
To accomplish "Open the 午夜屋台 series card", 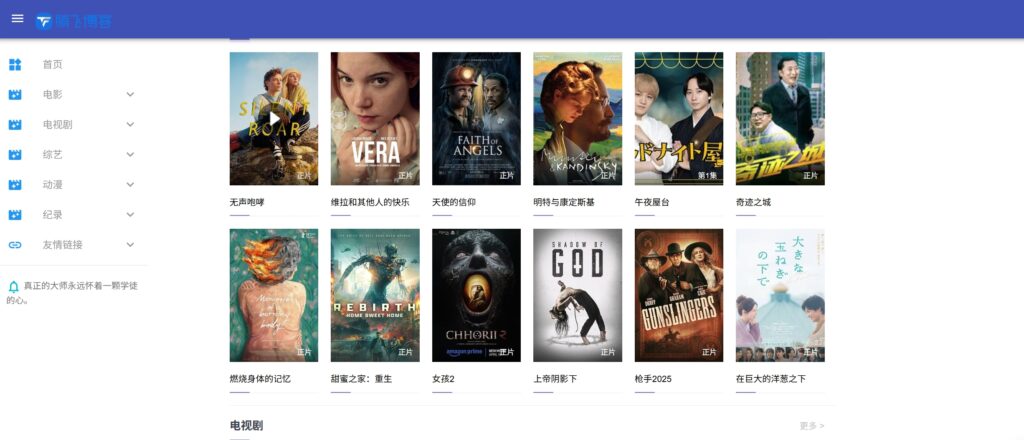I will point(678,118).
